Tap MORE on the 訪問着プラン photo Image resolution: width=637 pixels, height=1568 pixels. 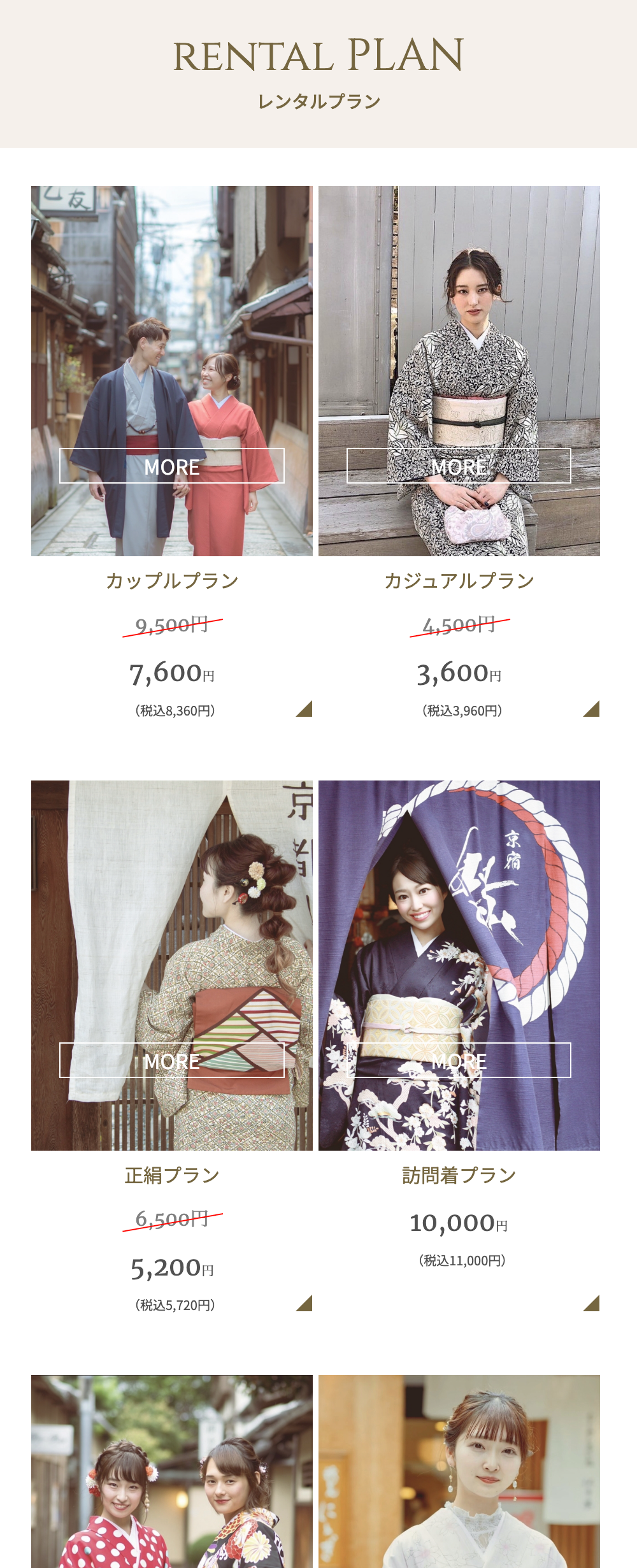click(459, 1060)
